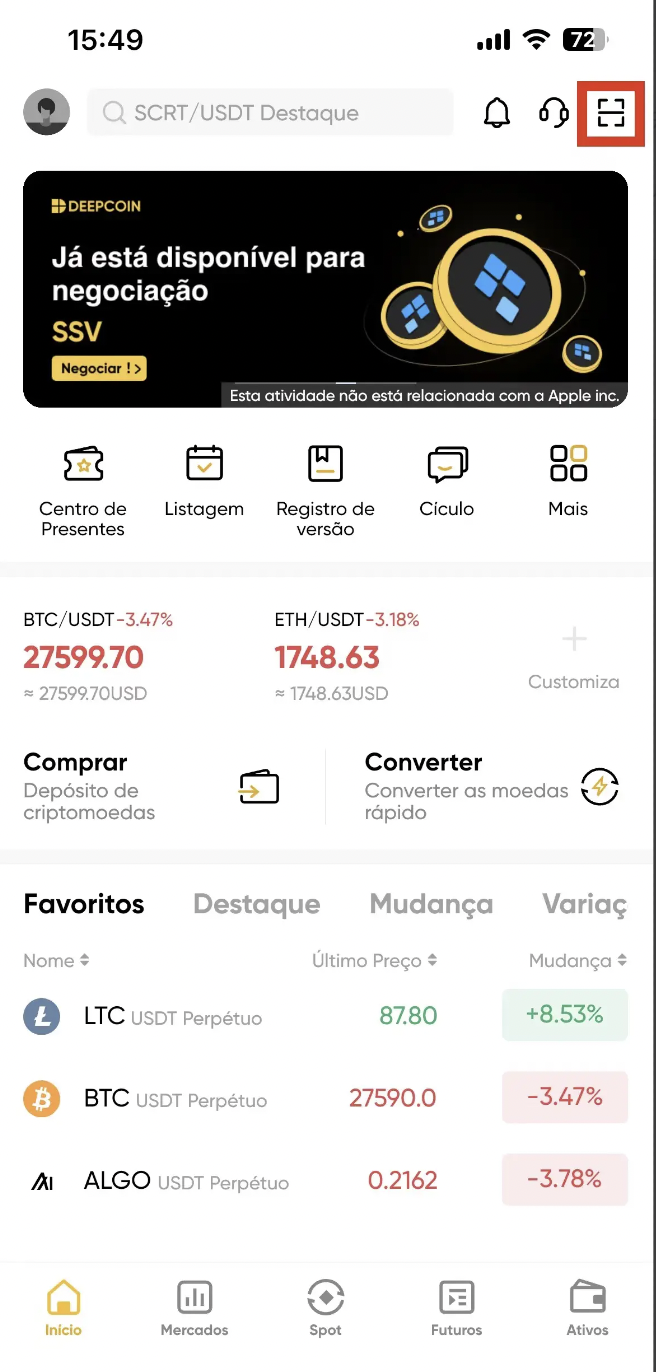Go to Mercados tab
The image size is (656, 1372).
[x=194, y=1308]
